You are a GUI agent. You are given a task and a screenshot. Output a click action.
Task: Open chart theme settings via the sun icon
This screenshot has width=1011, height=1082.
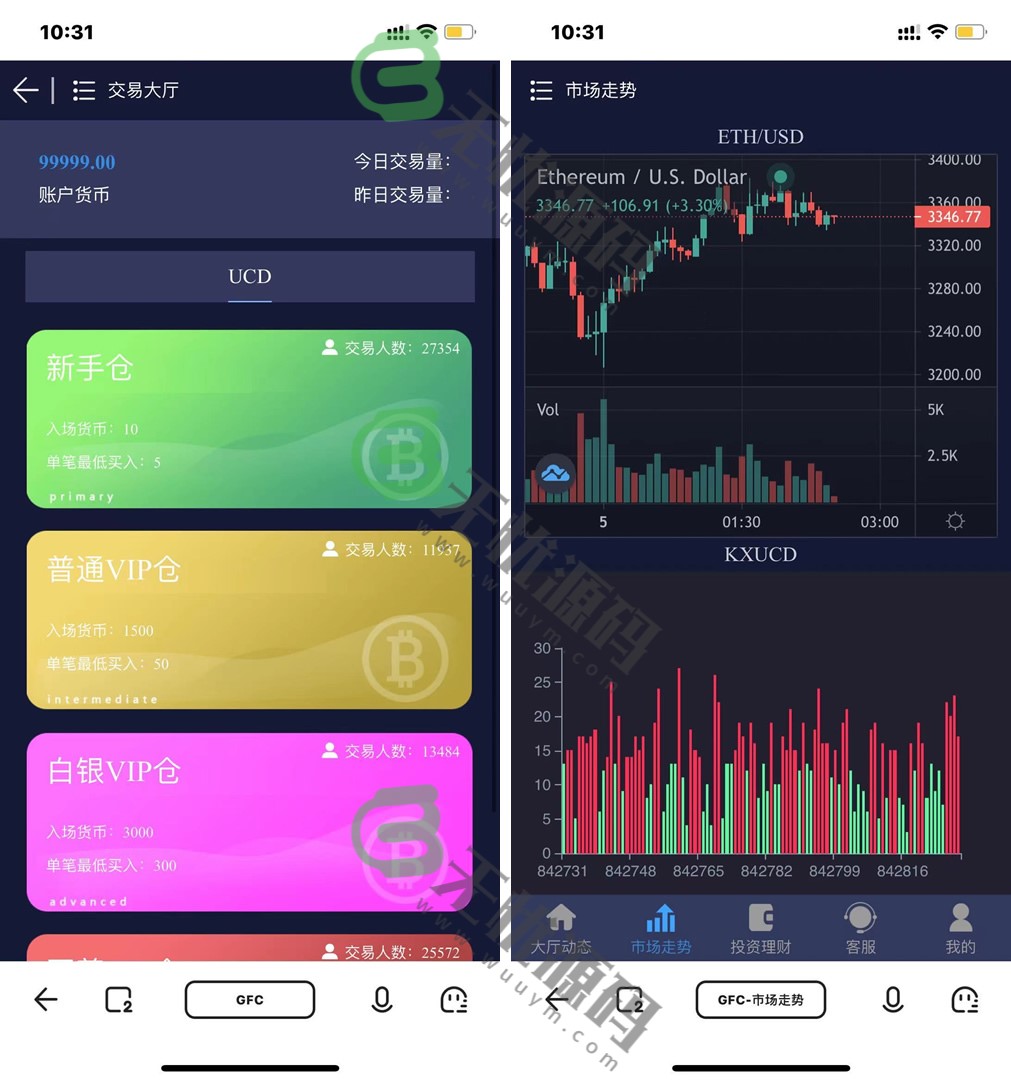point(954,521)
